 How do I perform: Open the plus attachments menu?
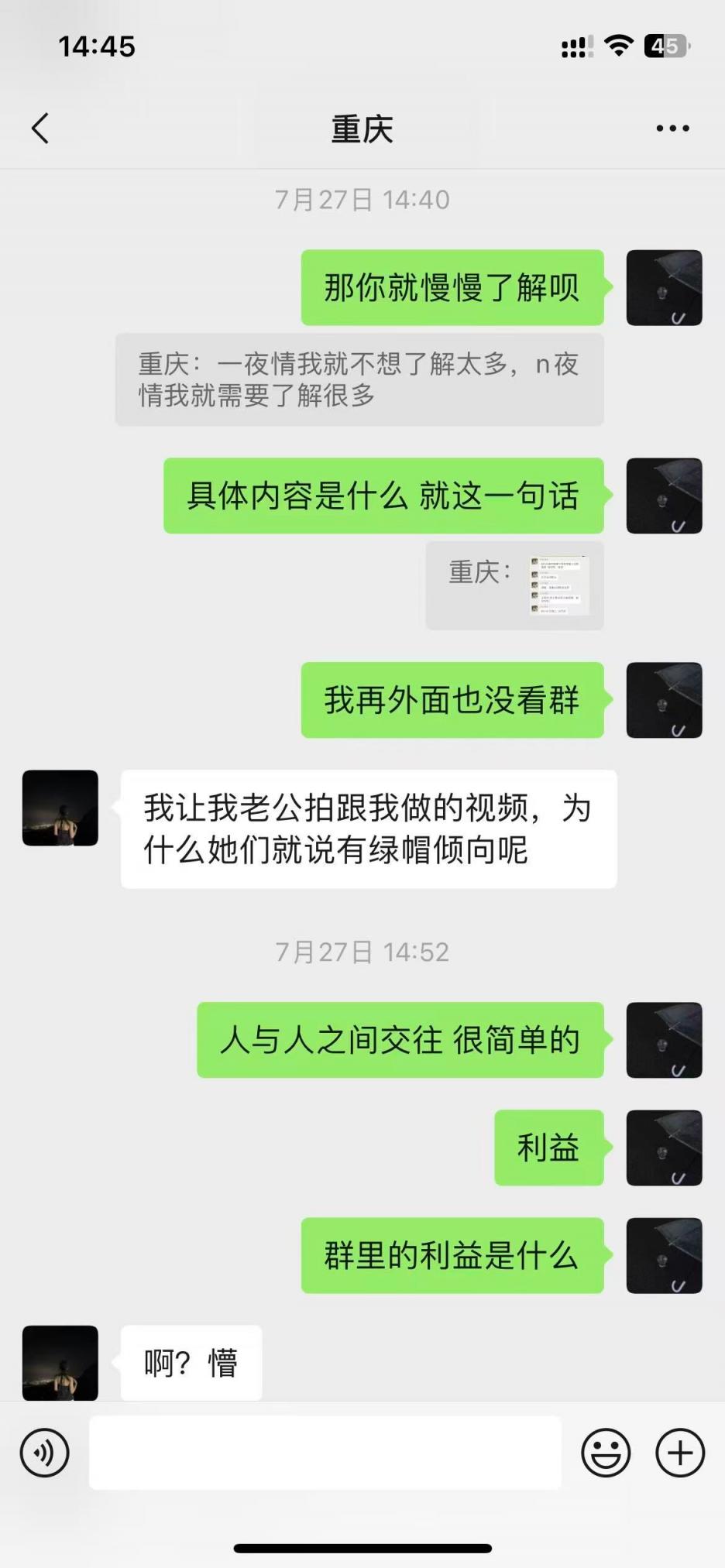tap(679, 1452)
